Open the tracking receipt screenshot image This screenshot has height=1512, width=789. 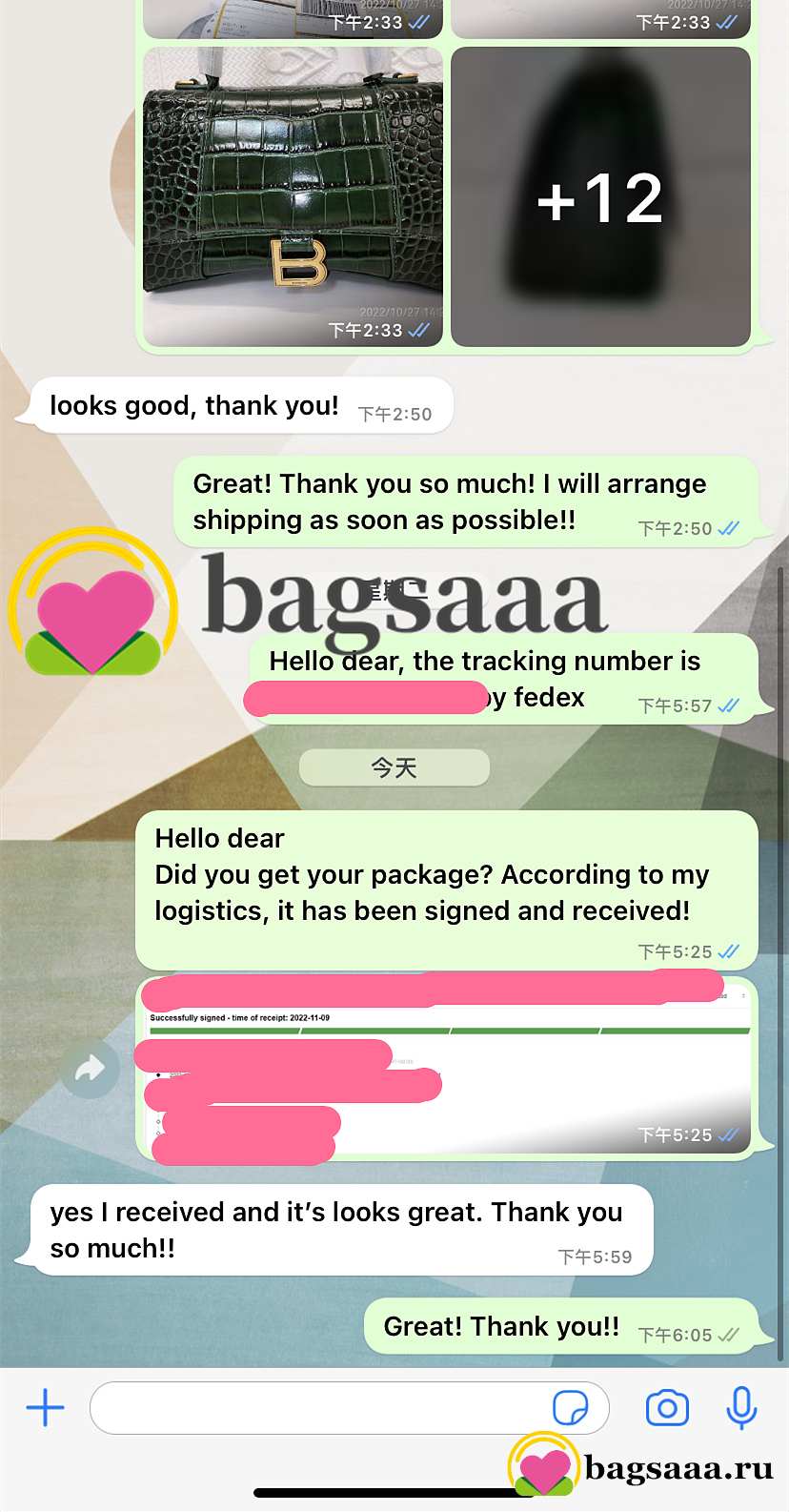coord(445,1067)
